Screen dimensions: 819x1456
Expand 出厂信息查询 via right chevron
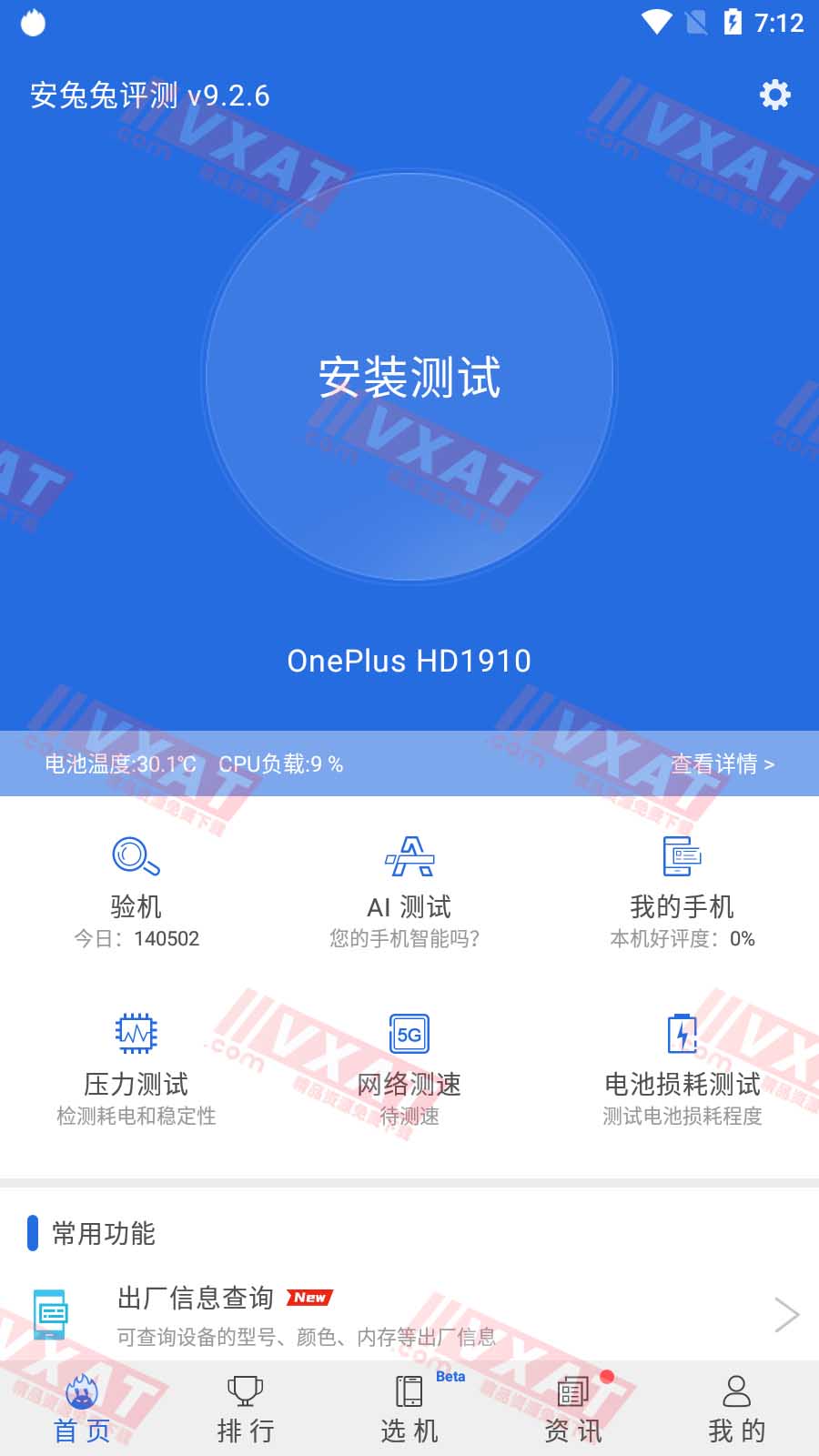(785, 1315)
